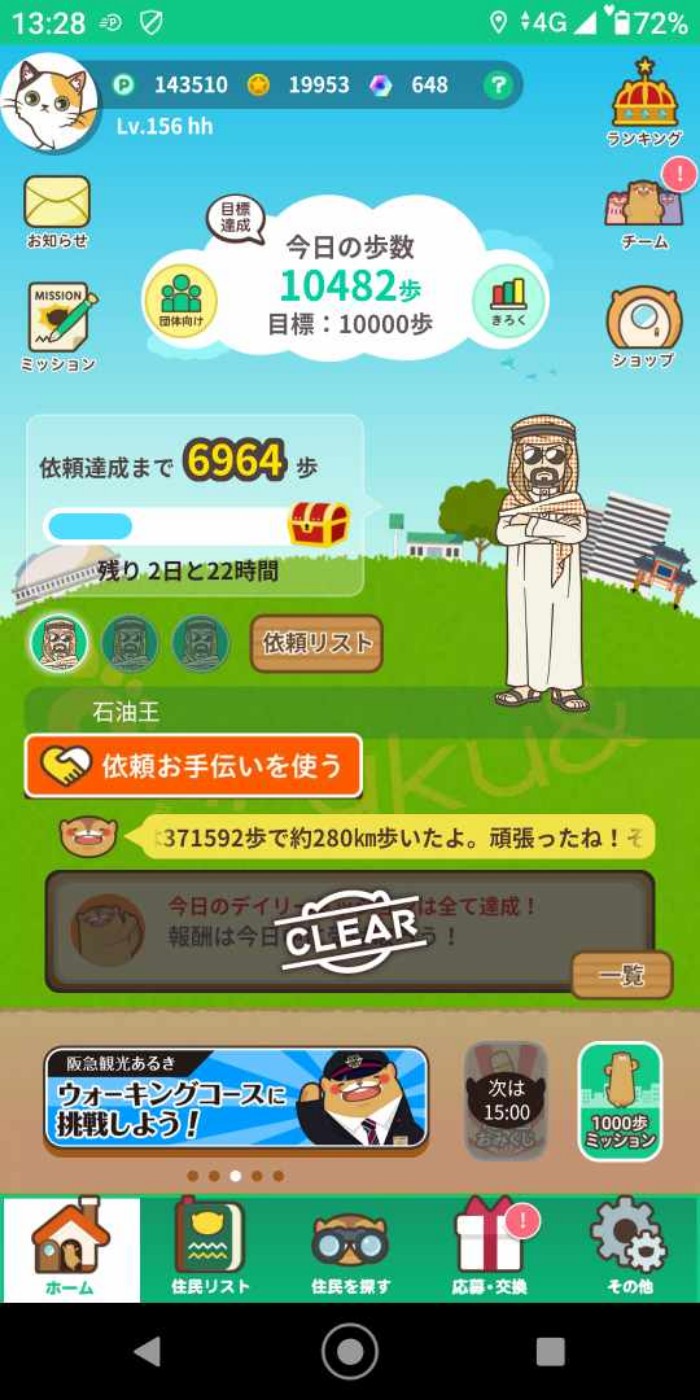Tap the 団体向け group button

(181, 300)
